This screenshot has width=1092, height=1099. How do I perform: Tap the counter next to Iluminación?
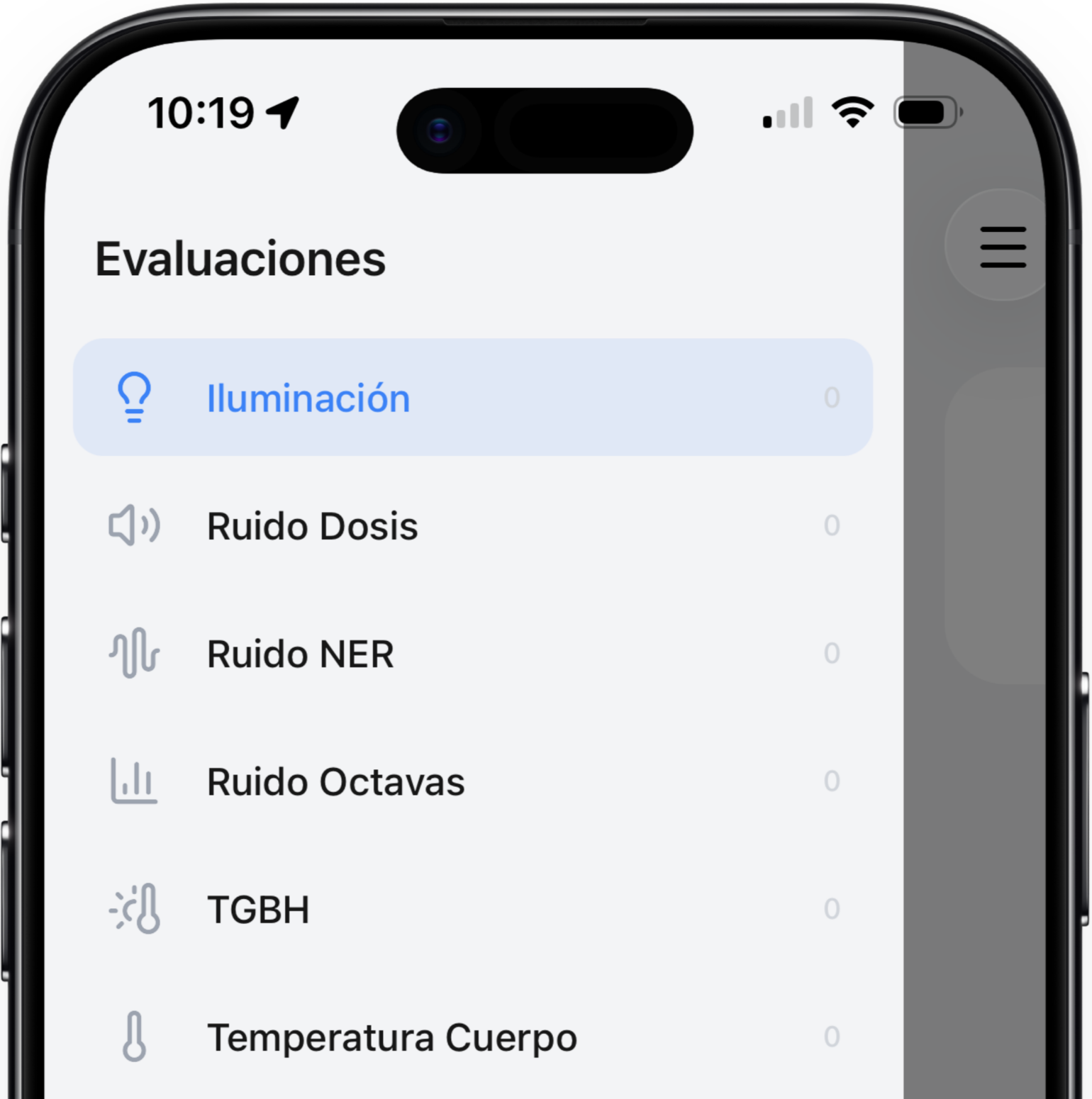[x=832, y=398]
